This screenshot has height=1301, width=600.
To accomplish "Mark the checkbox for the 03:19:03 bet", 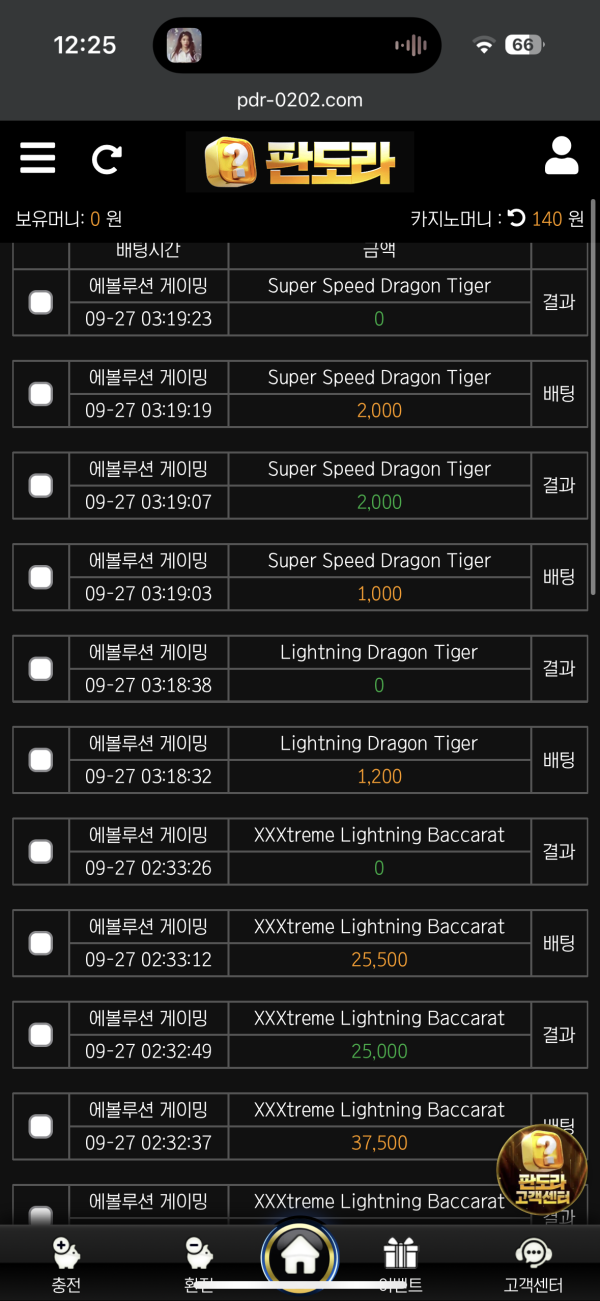I will click(41, 577).
